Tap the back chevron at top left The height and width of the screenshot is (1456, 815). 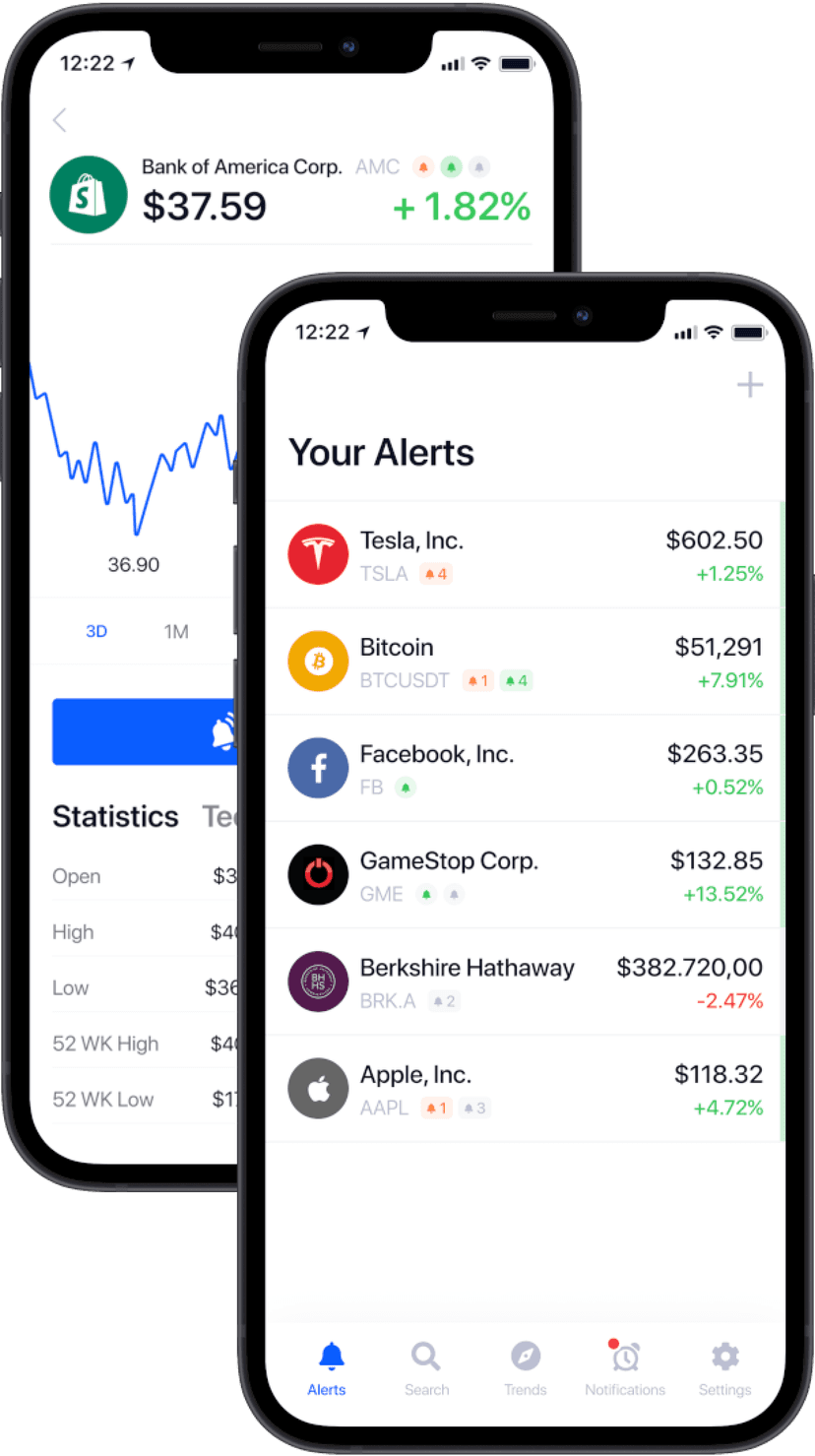click(59, 120)
